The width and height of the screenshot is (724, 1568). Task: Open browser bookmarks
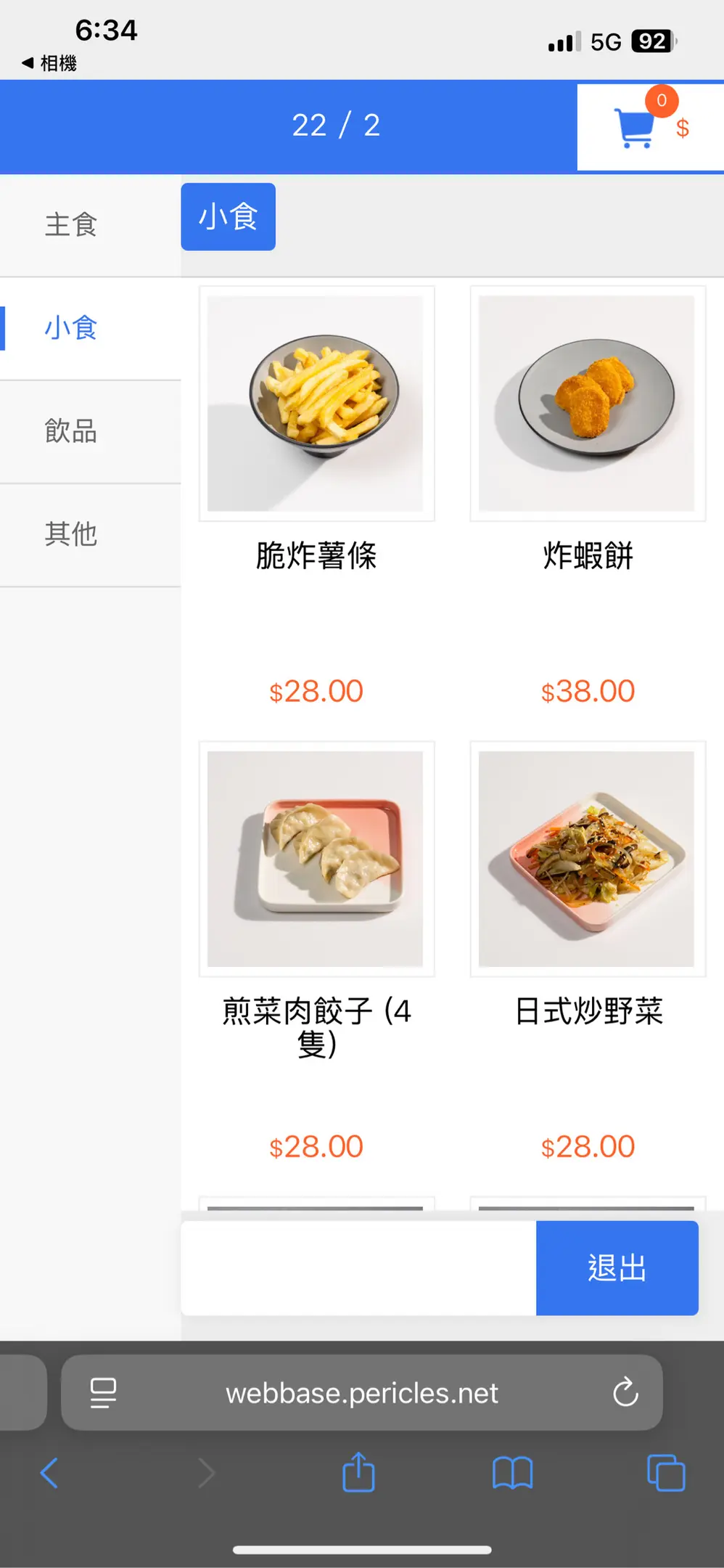click(x=512, y=1473)
